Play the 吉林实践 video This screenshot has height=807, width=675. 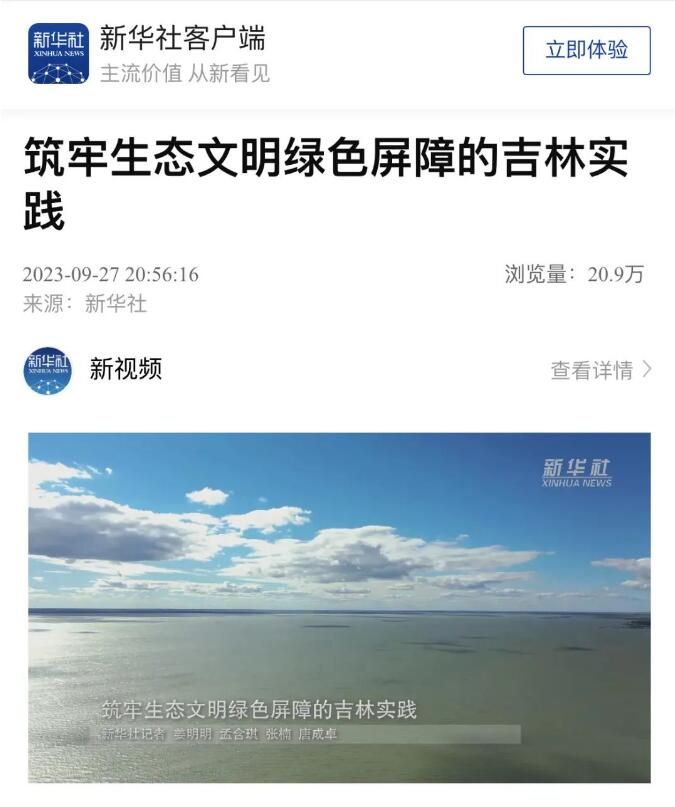tap(339, 607)
